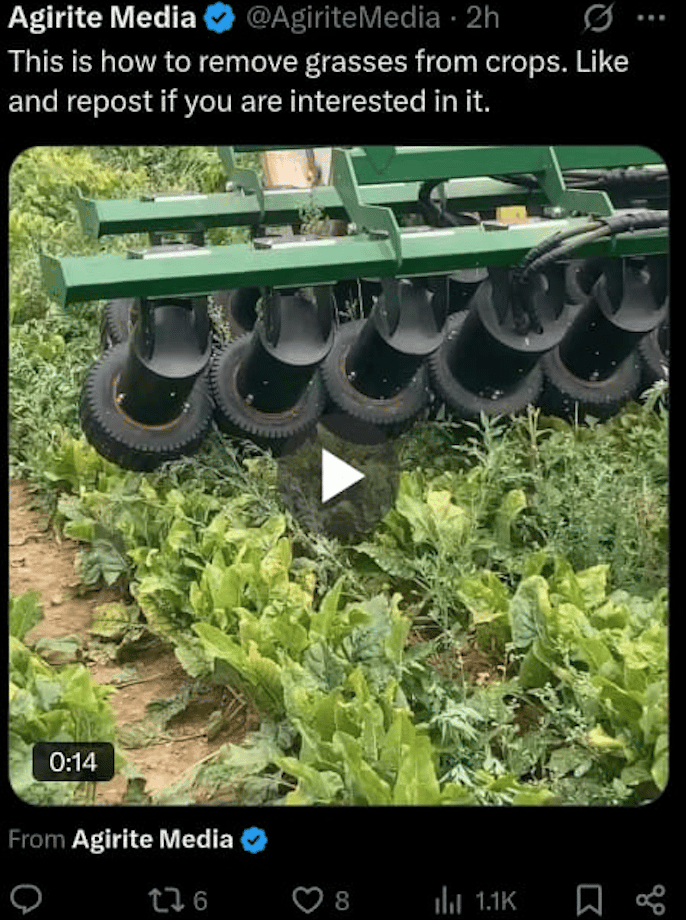Share the post via share icon
This screenshot has height=920, width=686.
[x=650, y=899]
